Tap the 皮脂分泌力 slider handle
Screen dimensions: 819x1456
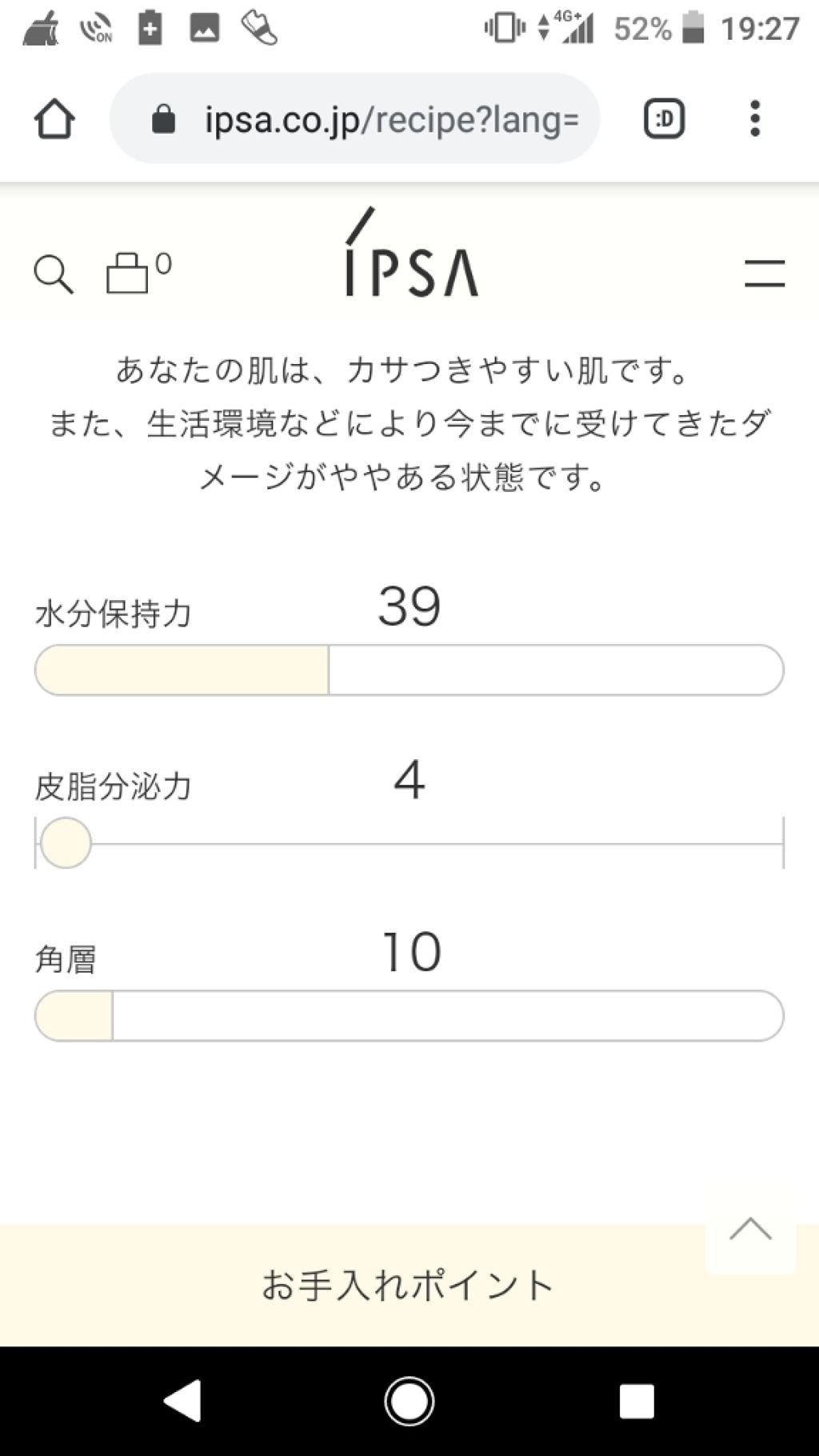67,841
